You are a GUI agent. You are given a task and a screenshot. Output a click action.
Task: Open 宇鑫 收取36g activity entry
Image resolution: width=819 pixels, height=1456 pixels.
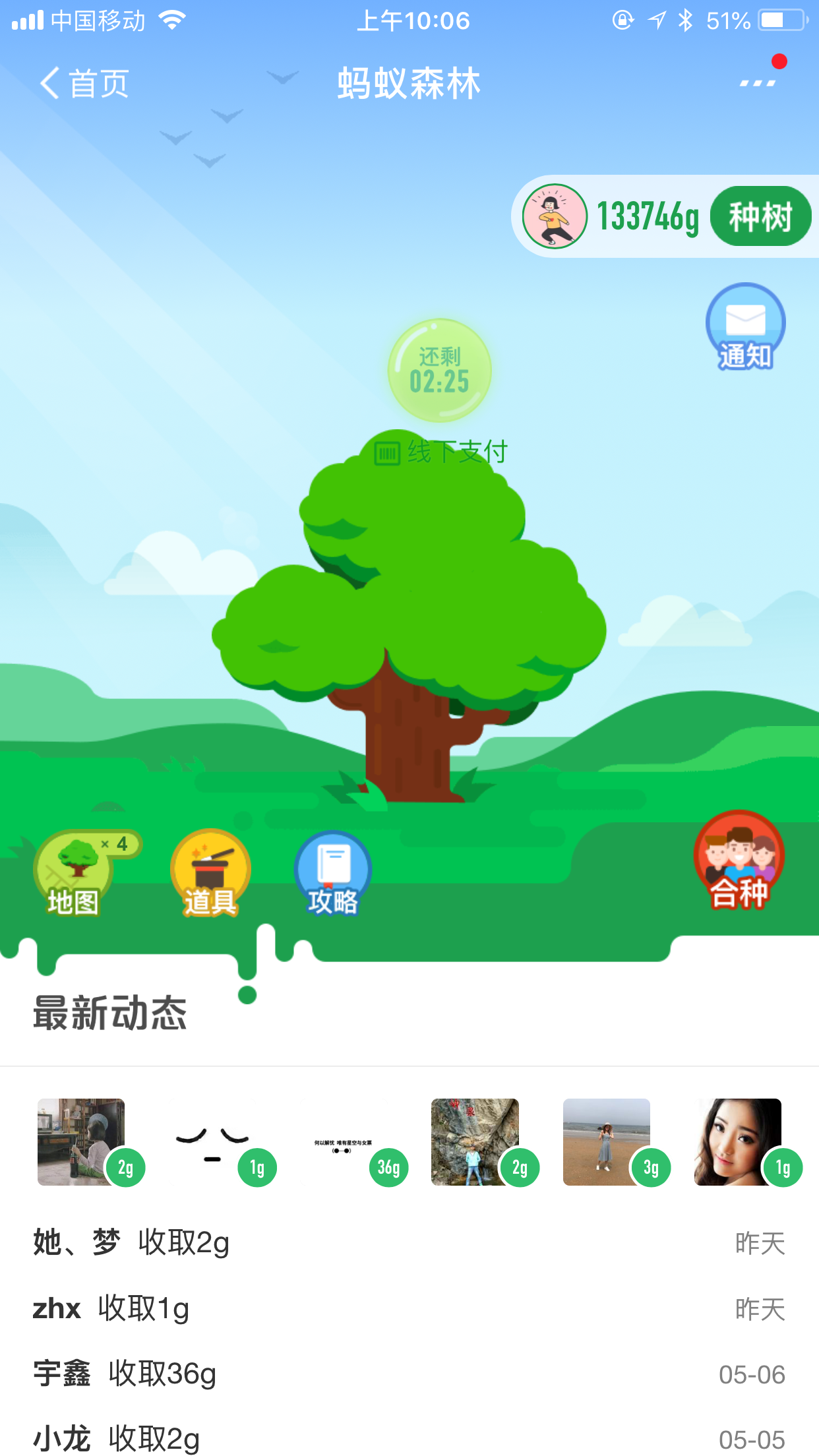pos(409,1375)
